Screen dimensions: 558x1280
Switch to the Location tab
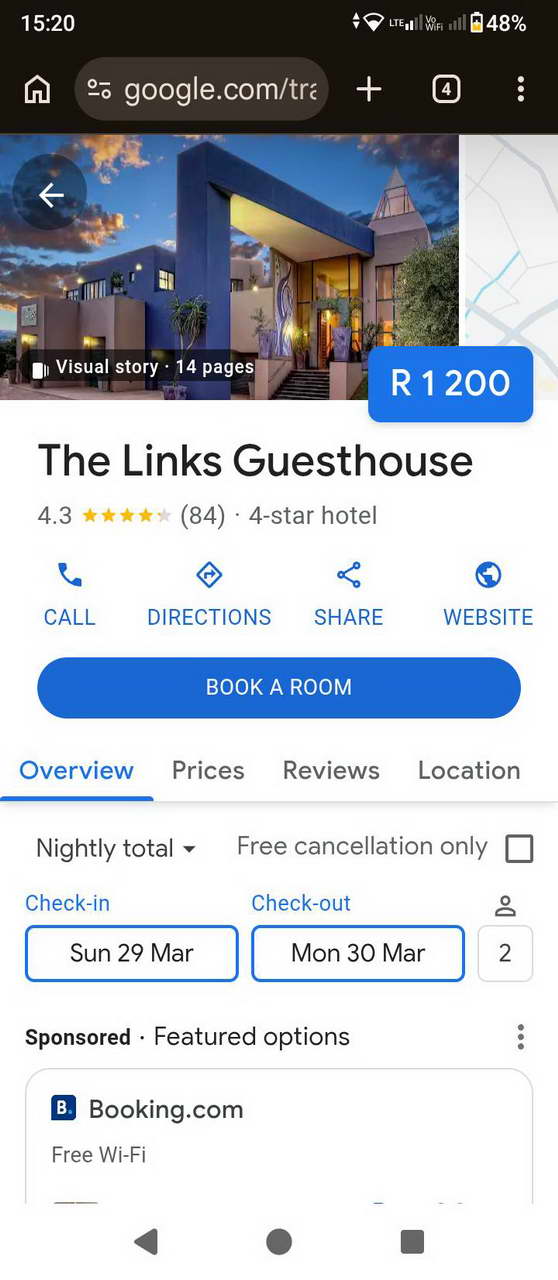469,770
